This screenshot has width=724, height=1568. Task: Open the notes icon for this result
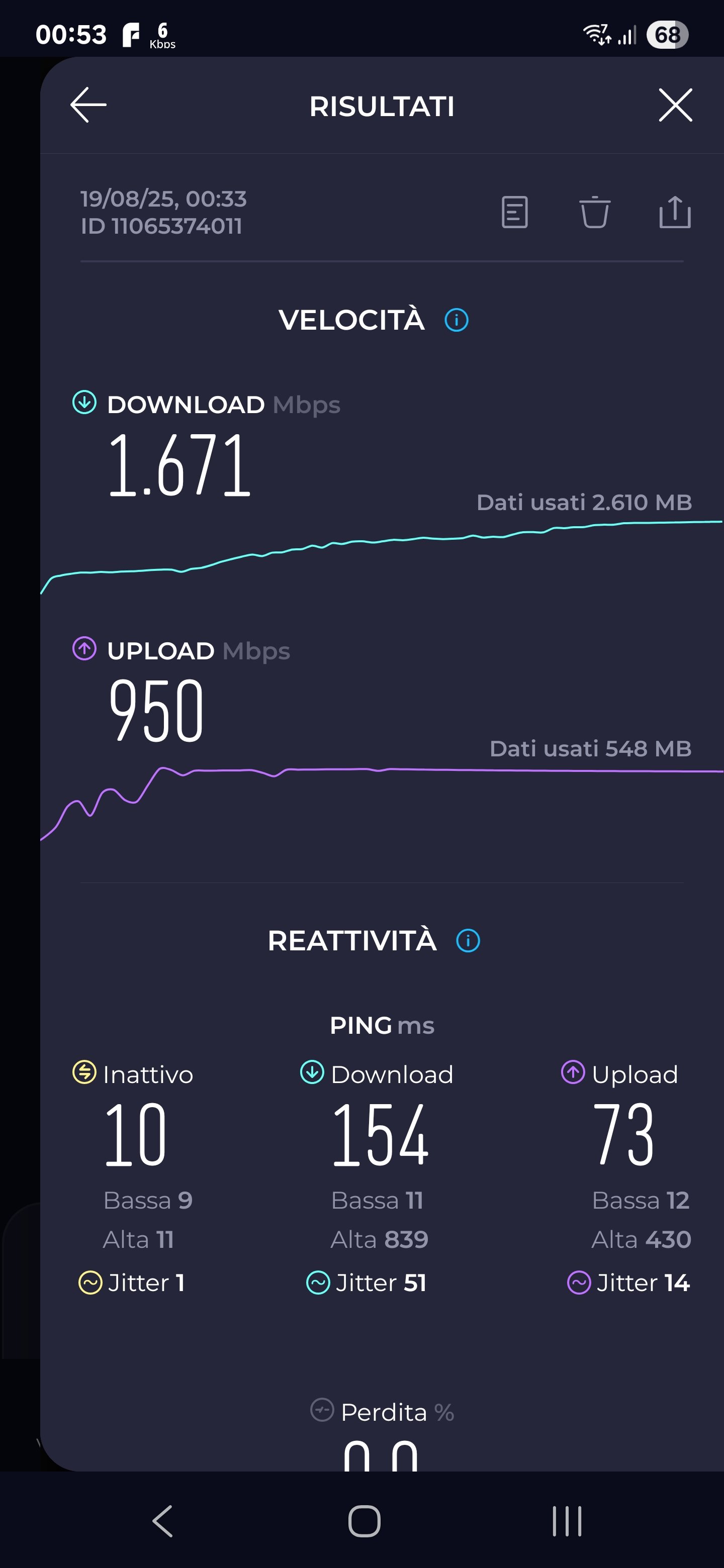coord(514,213)
